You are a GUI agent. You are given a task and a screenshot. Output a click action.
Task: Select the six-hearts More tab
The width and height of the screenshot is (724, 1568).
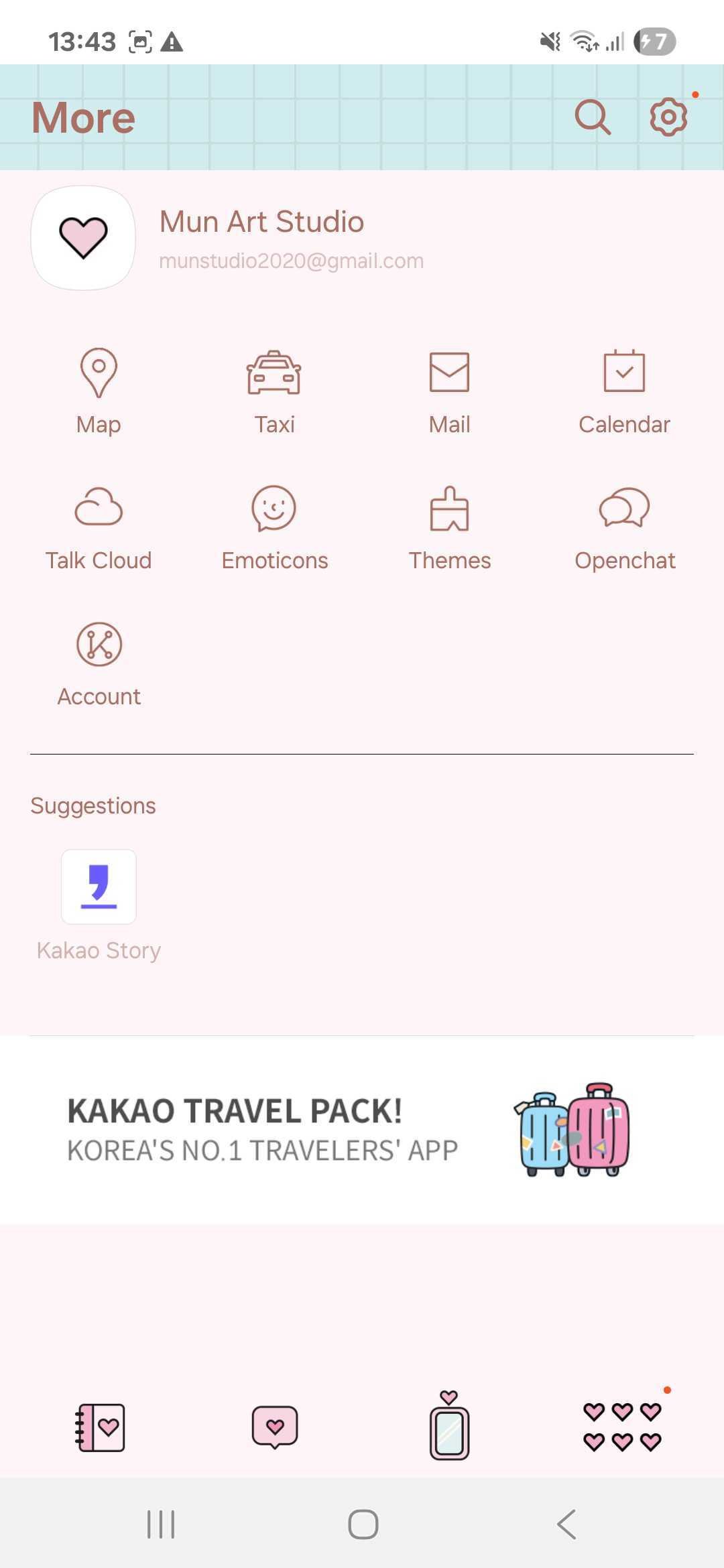tap(622, 1427)
